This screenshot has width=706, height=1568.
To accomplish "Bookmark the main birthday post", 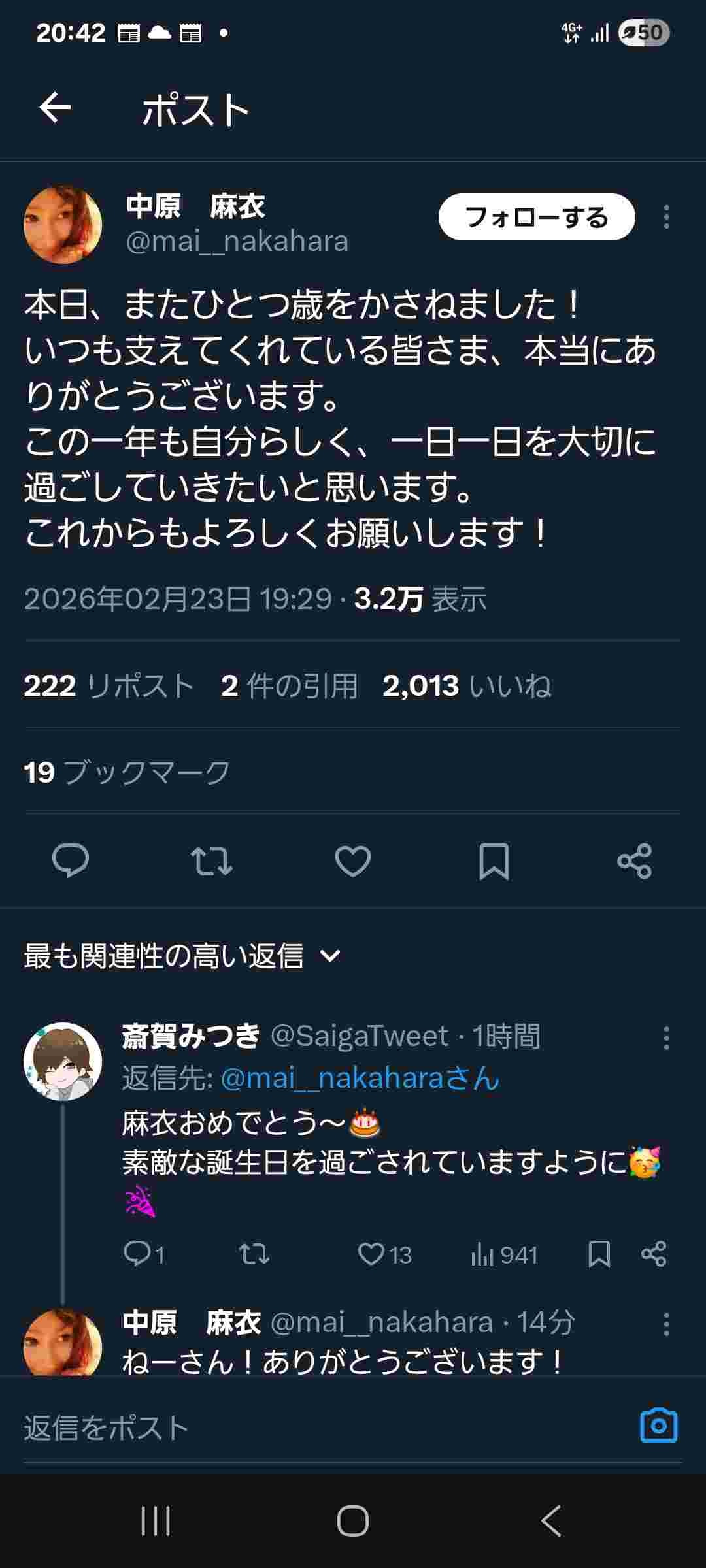I will pos(494,860).
